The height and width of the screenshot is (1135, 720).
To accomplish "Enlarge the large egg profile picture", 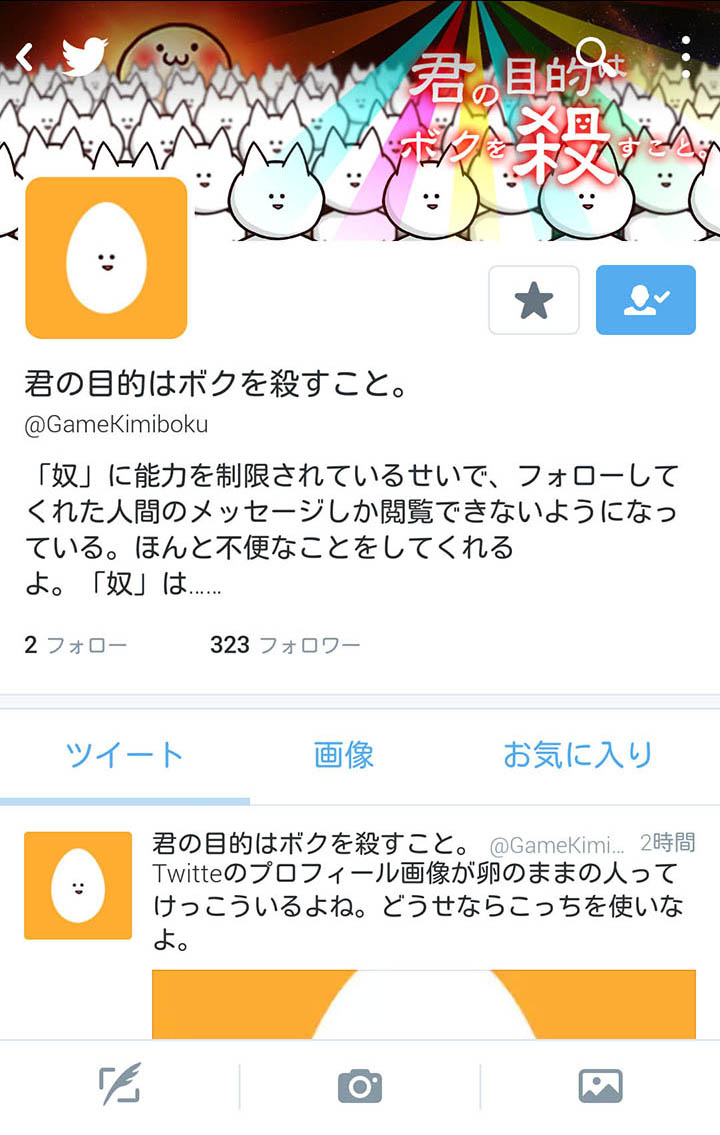I will [x=106, y=258].
